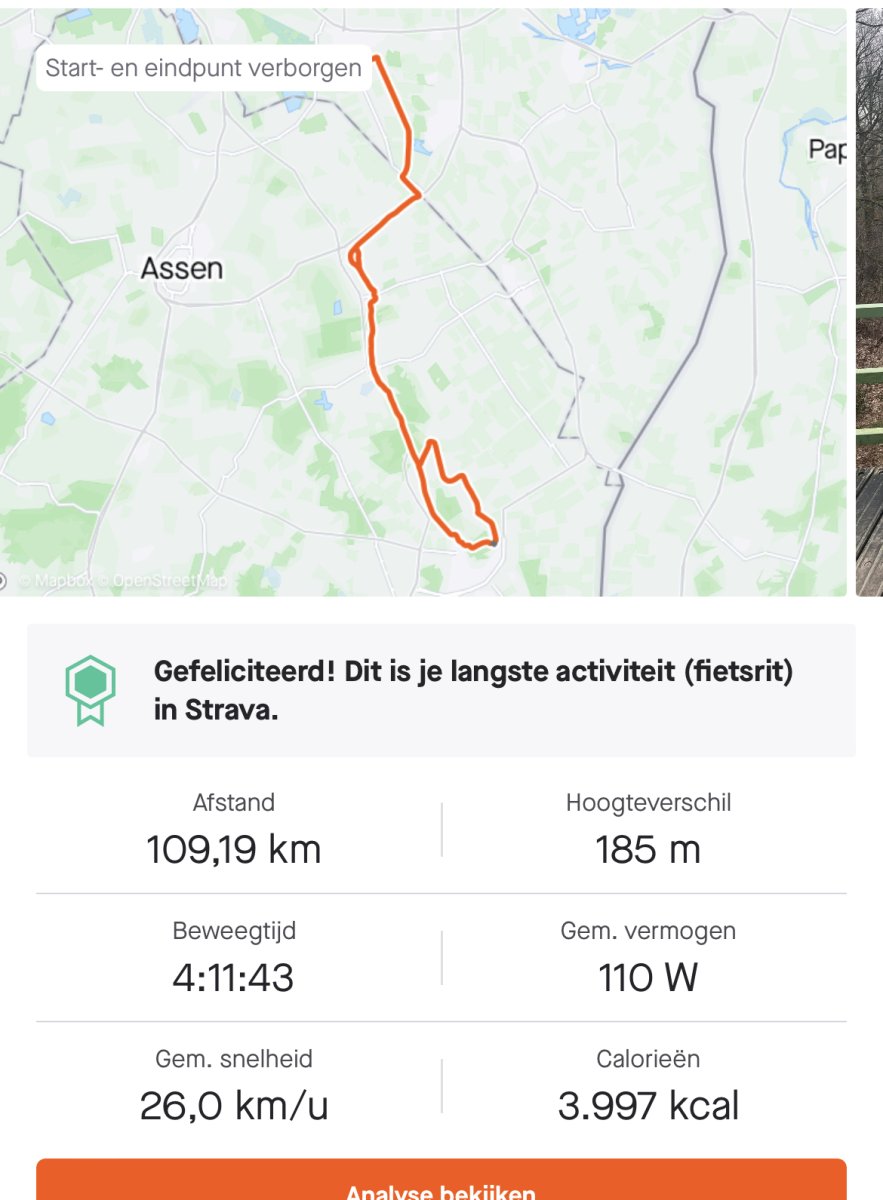Open the route map thumbnail

tap(423, 300)
